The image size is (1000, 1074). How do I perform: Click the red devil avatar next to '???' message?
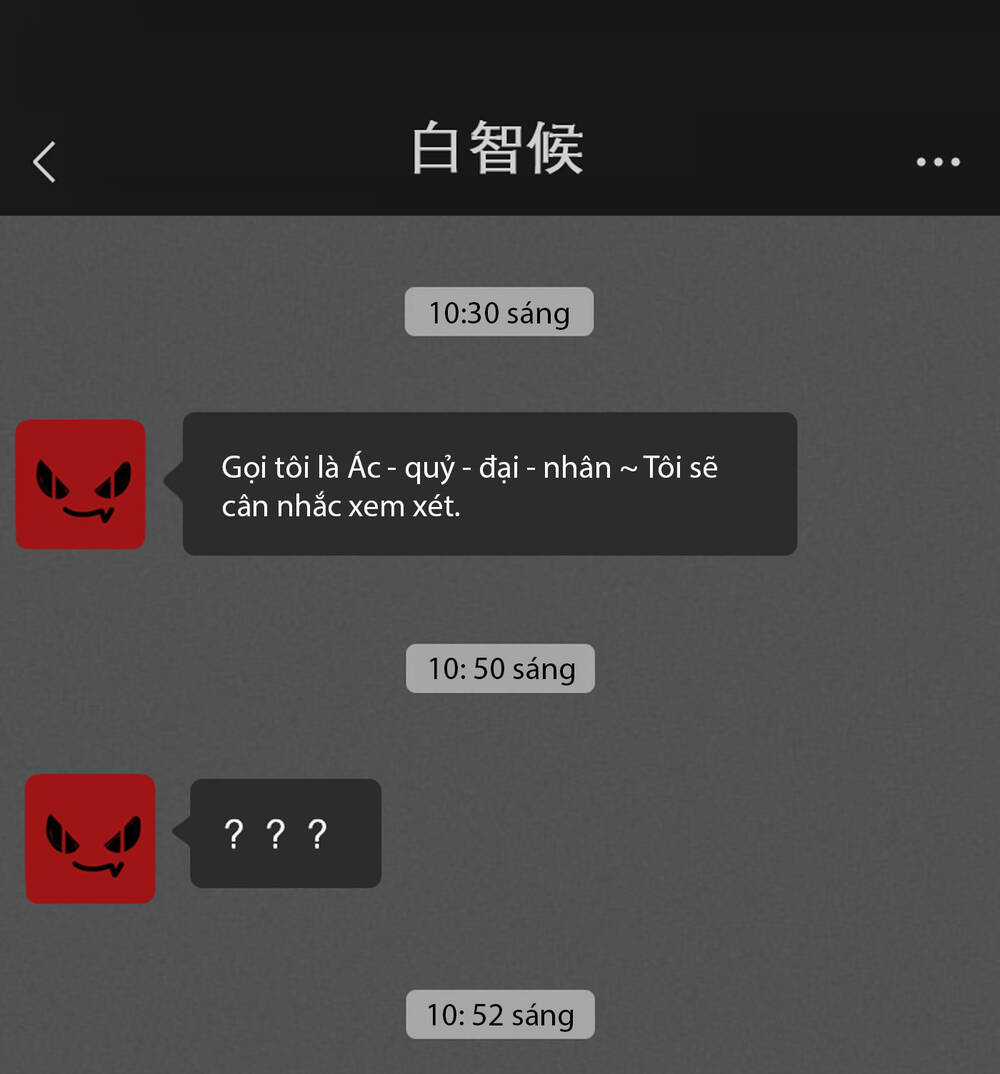[90, 838]
